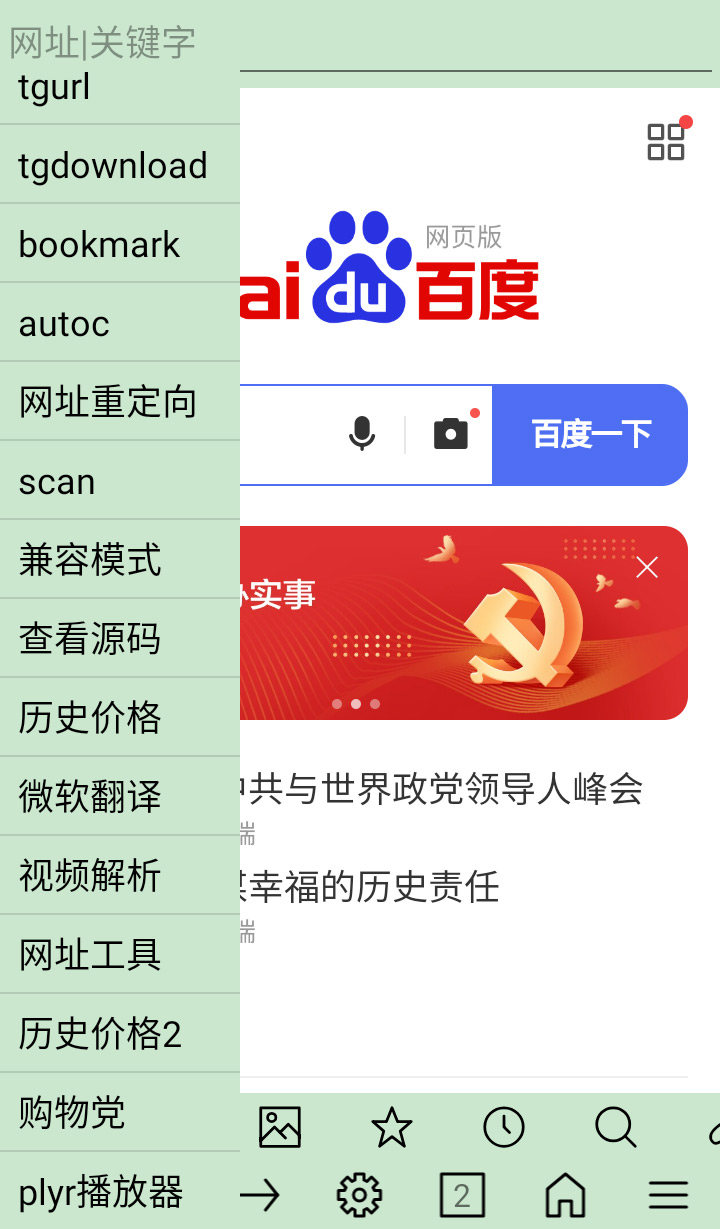Open the app grid icon top right

point(665,141)
